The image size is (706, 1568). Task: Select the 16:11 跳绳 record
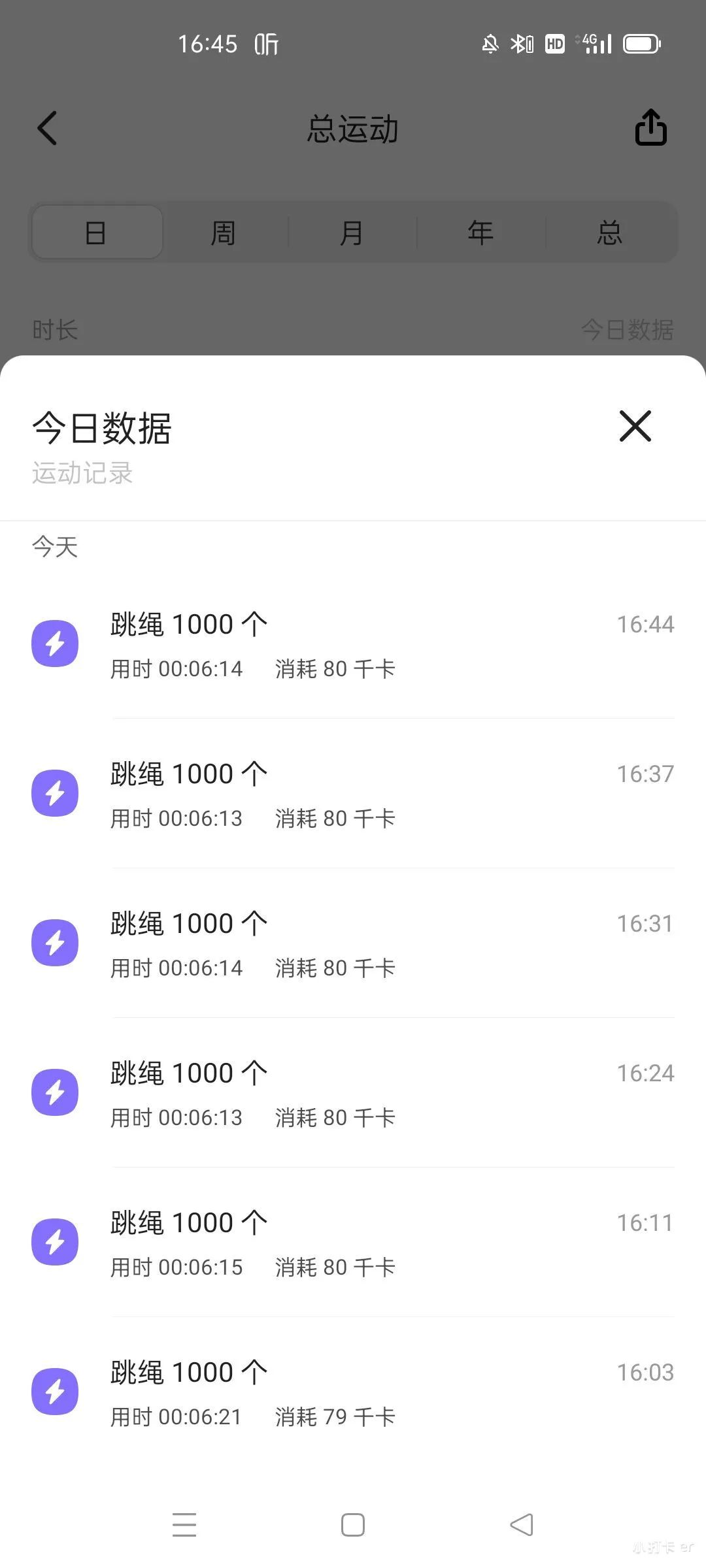pos(353,1243)
